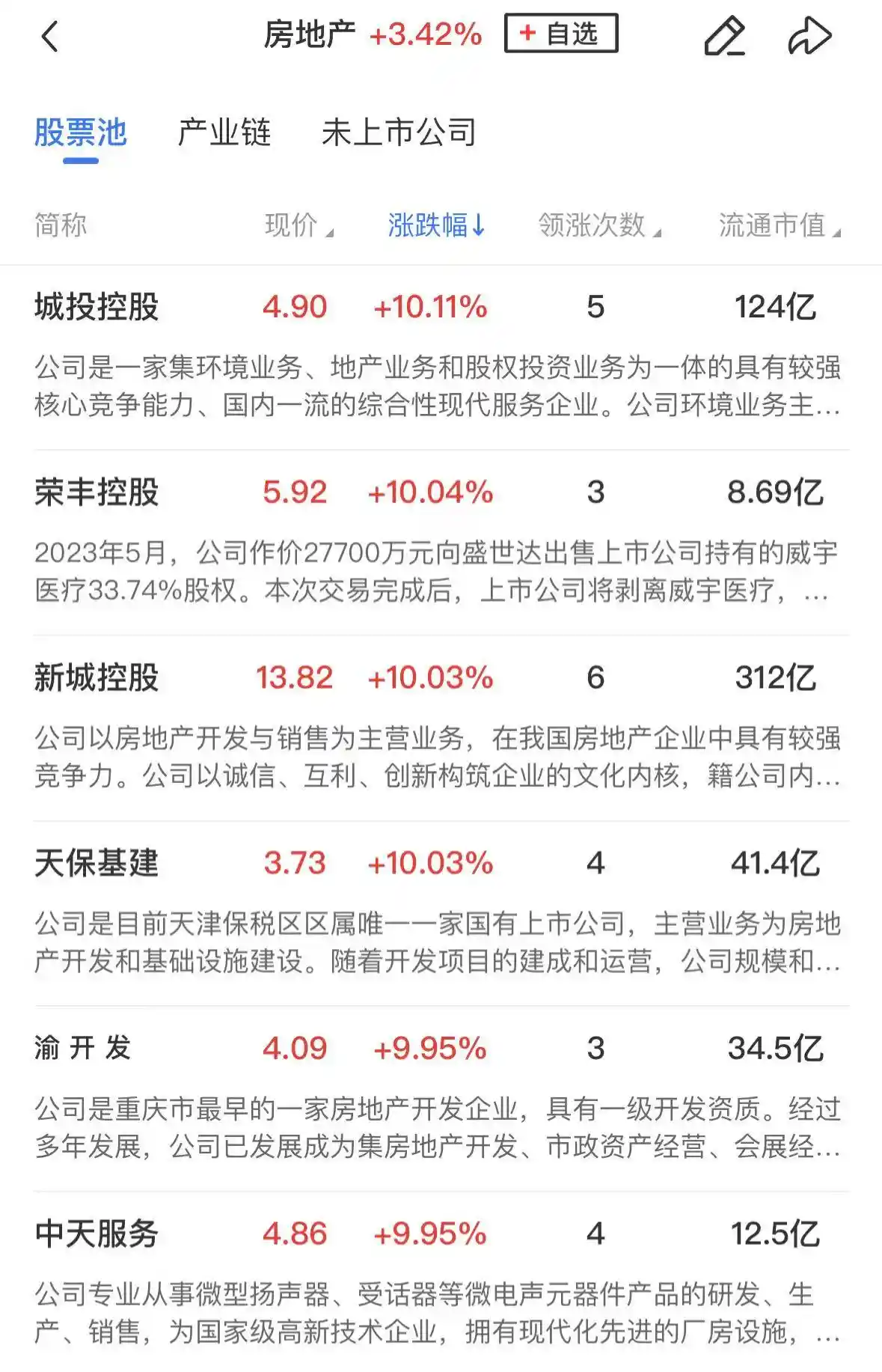This screenshot has height=1372, width=882.
Task: Tap the back arrow at top left
Action: coord(51,35)
